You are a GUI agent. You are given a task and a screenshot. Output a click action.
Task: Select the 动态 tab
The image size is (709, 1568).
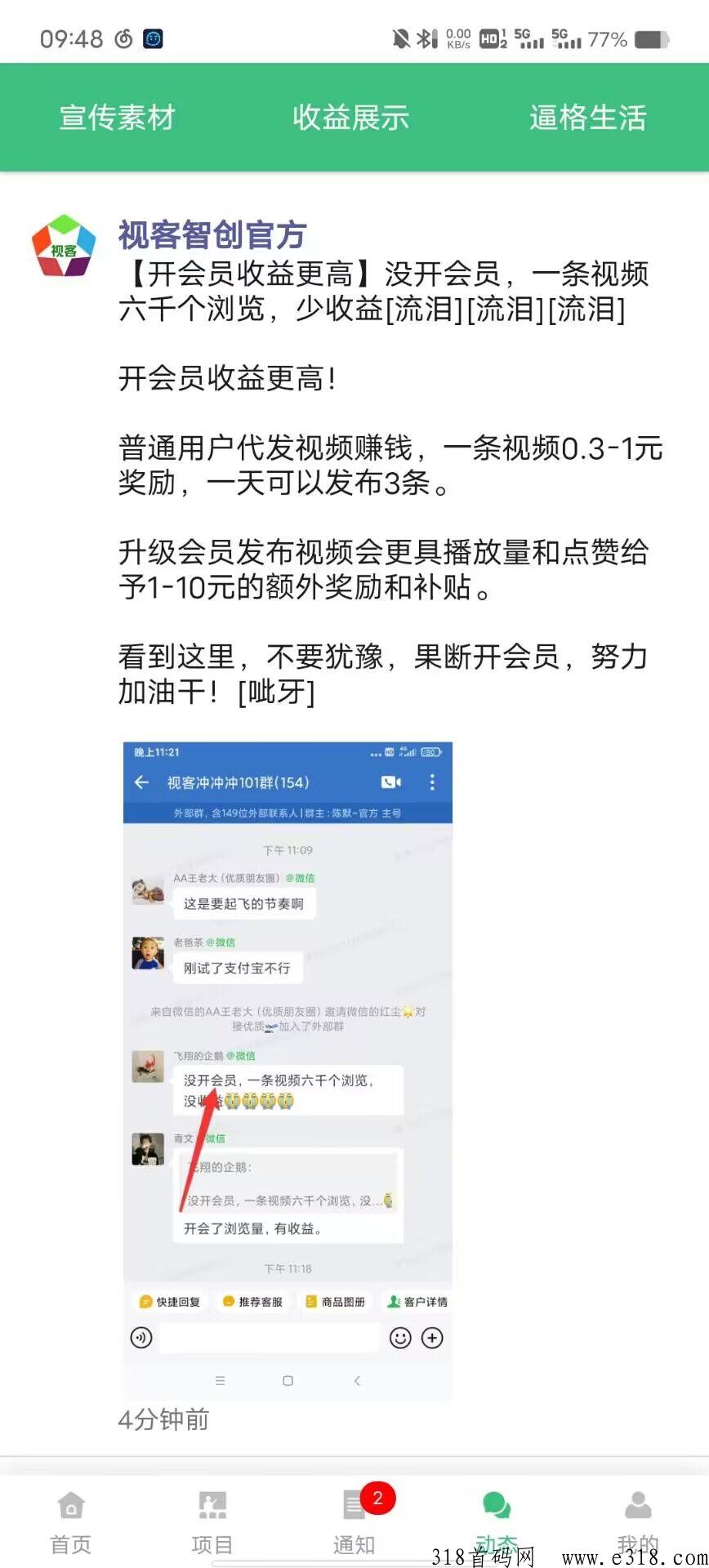[496, 1521]
